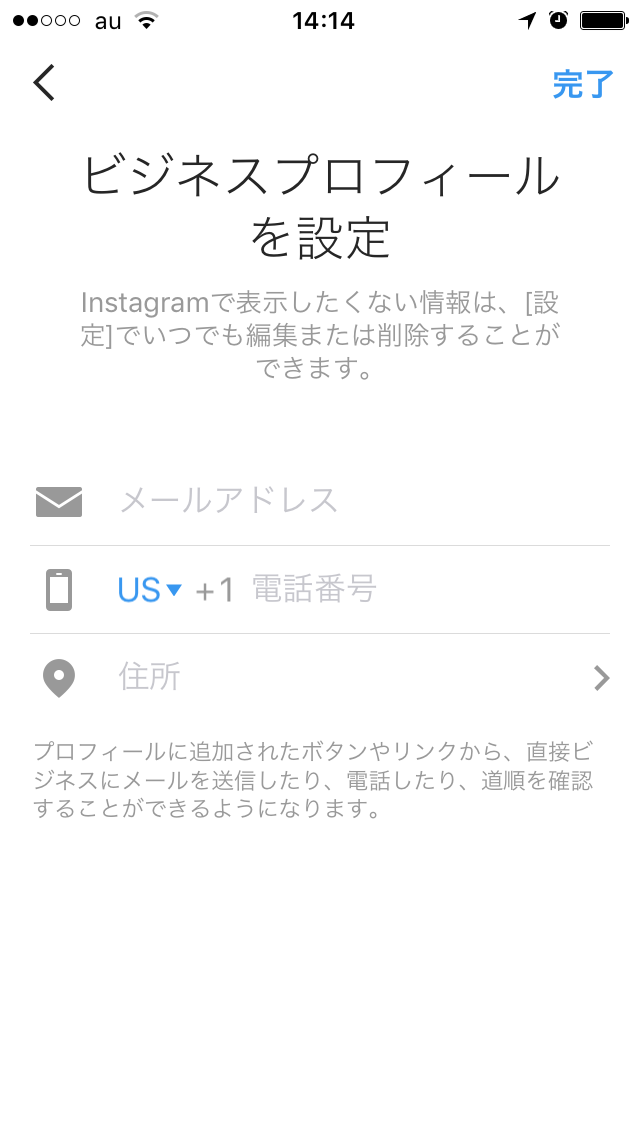This screenshot has width=640, height=1136.
Task: Select the 電話番号 phone number field
Action: pyautogui.click(x=430, y=589)
